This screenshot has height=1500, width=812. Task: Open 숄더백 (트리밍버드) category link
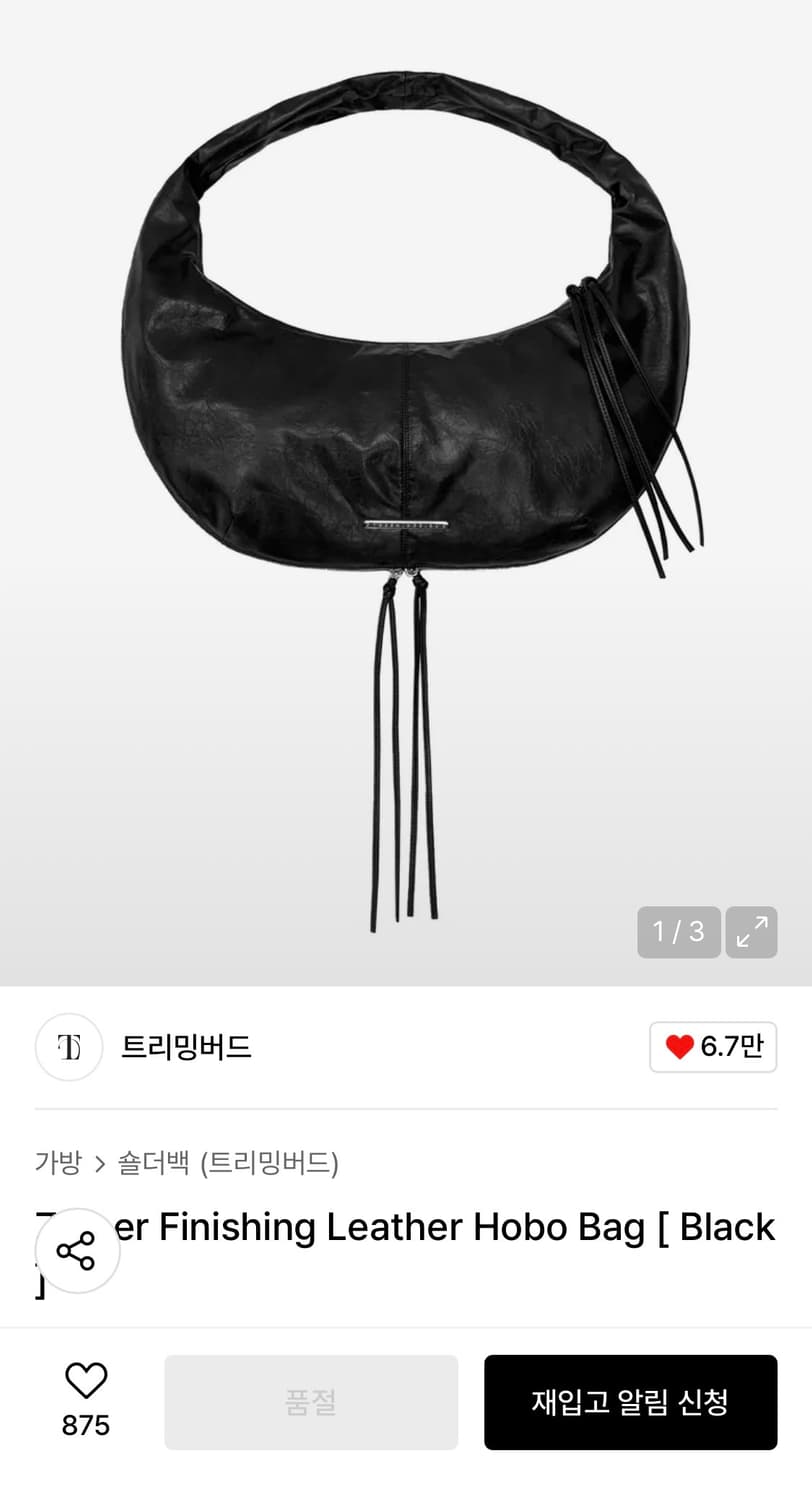(228, 1163)
